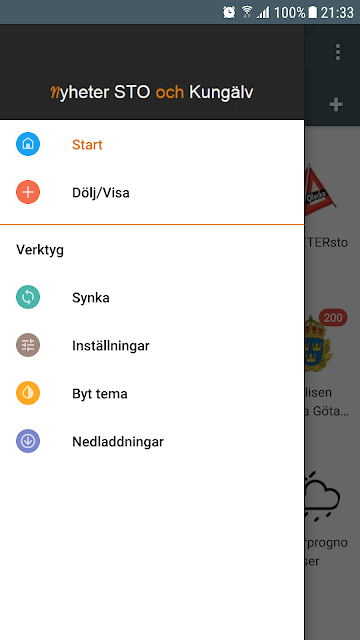Tap the plus icon to add
Viewport: 360px width, 640px height.
click(x=336, y=105)
